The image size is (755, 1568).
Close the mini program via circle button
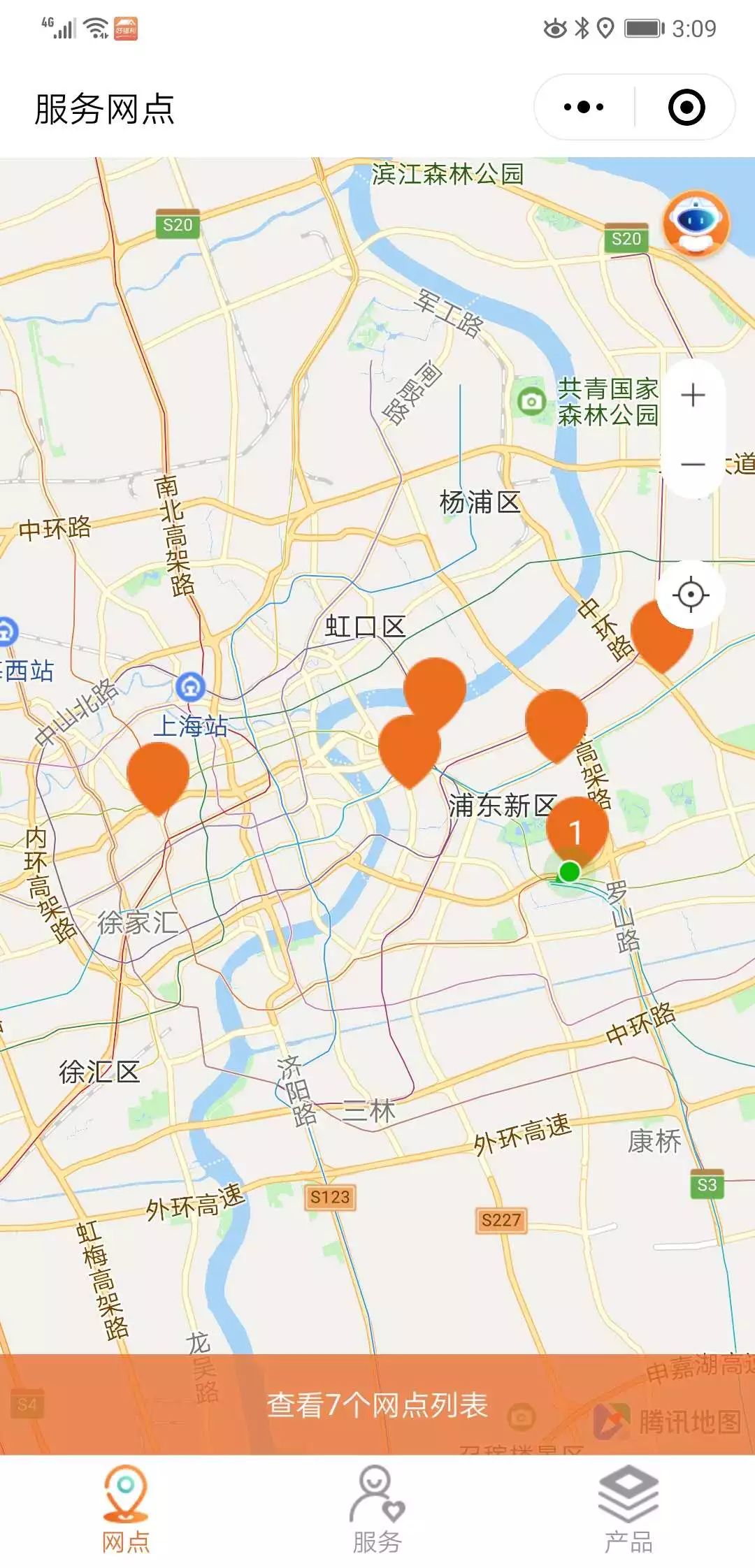(686, 108)
